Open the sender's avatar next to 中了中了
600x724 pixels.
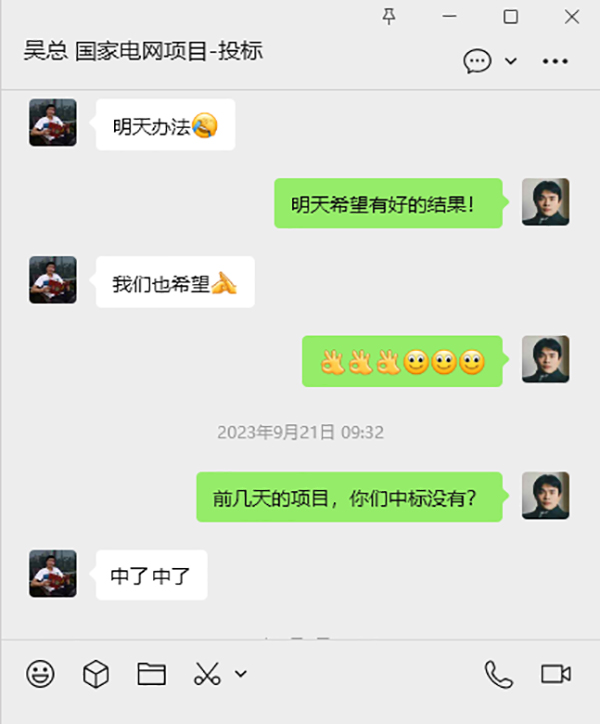53,574
